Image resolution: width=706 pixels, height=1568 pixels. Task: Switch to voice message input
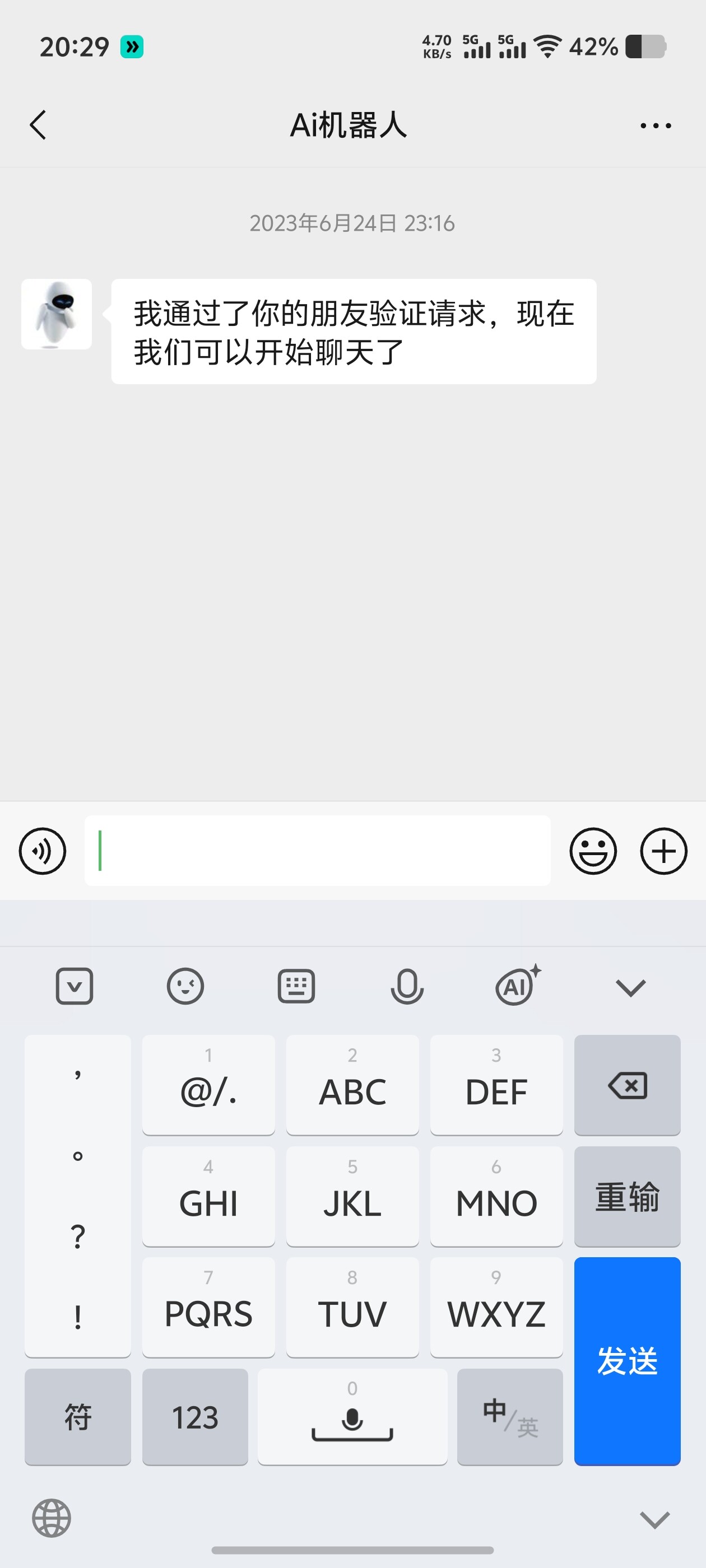43,851
